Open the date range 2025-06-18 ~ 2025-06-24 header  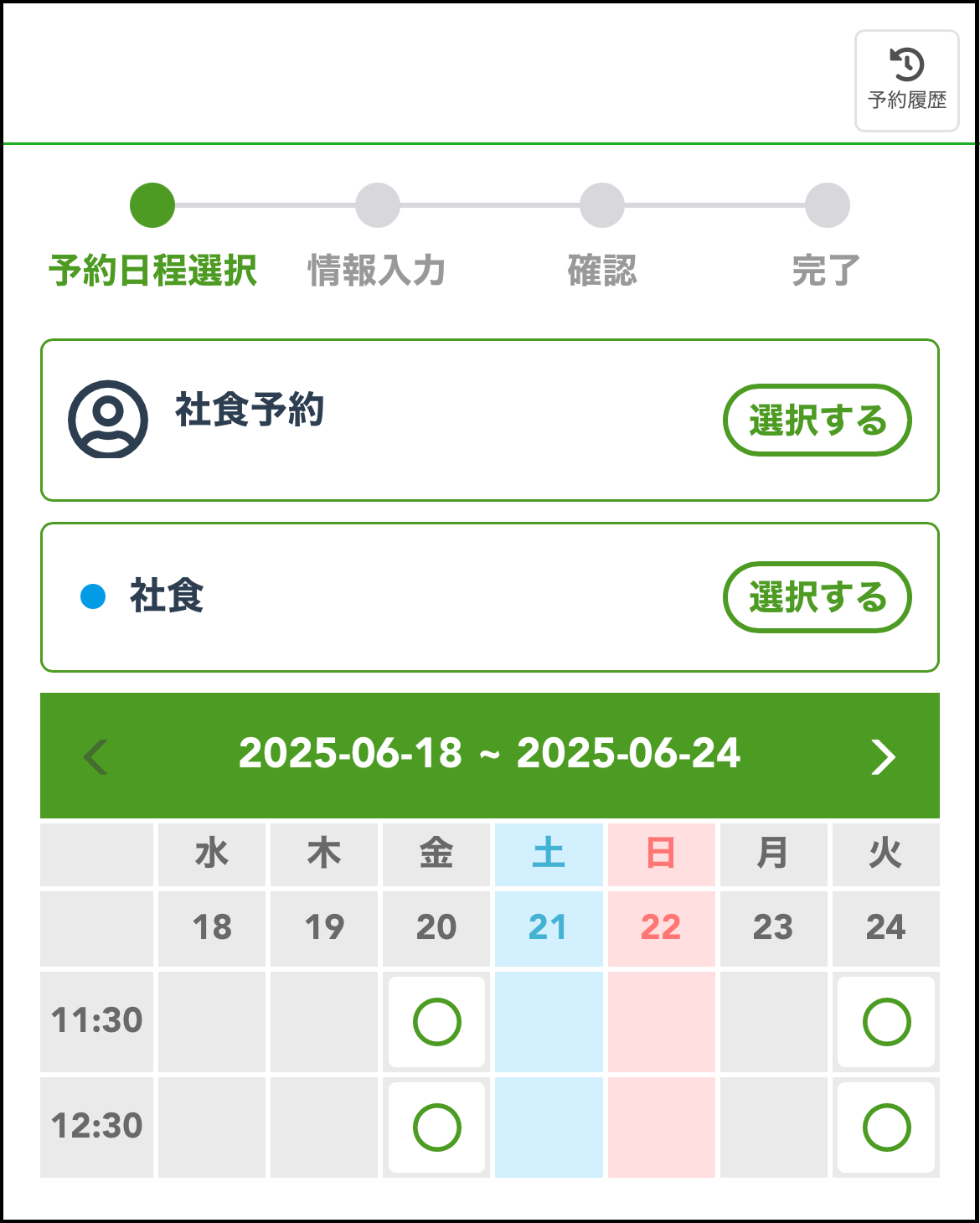point(490,753)
